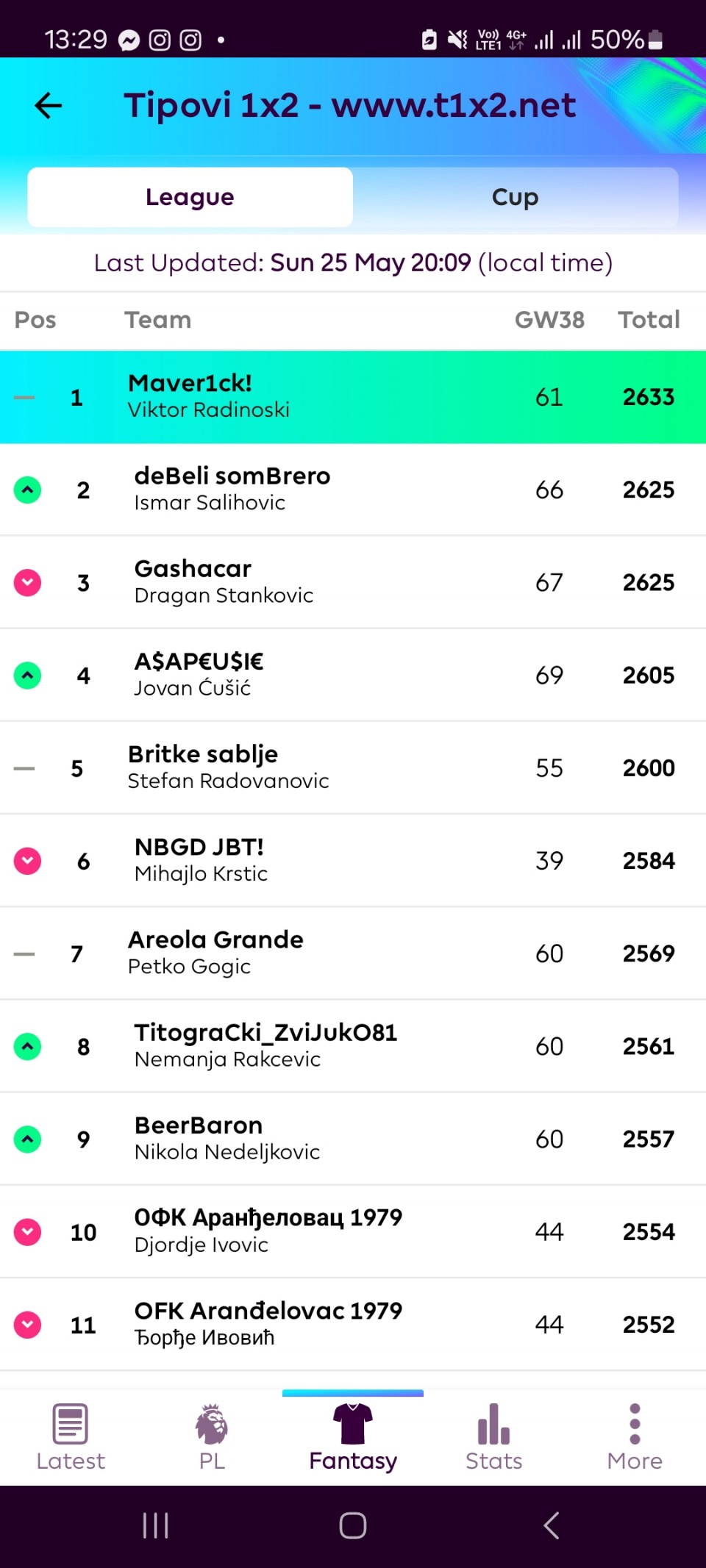
Task: Open NBGD JBT! team by Mihajlo Krstic
Action: pos(353,860)
